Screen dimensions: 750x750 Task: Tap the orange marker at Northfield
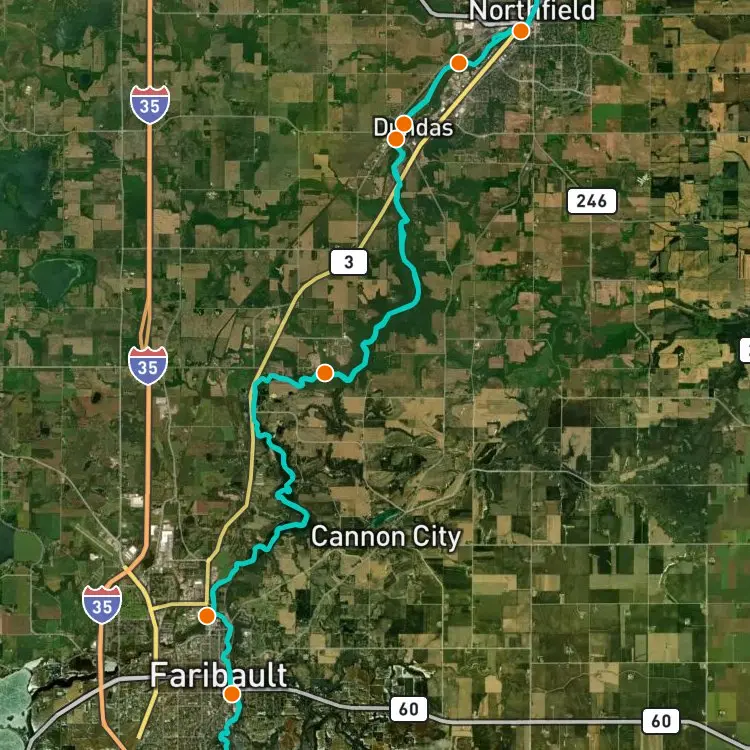pyautogui.click(x=520, y=31)
